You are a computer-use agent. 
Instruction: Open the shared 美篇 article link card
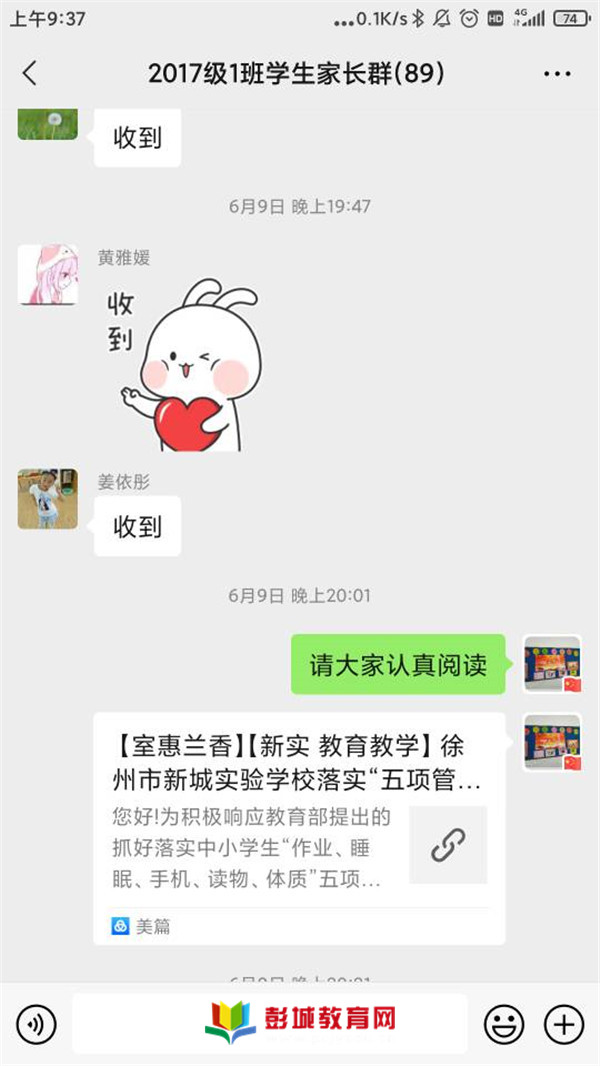pos(299,828)
